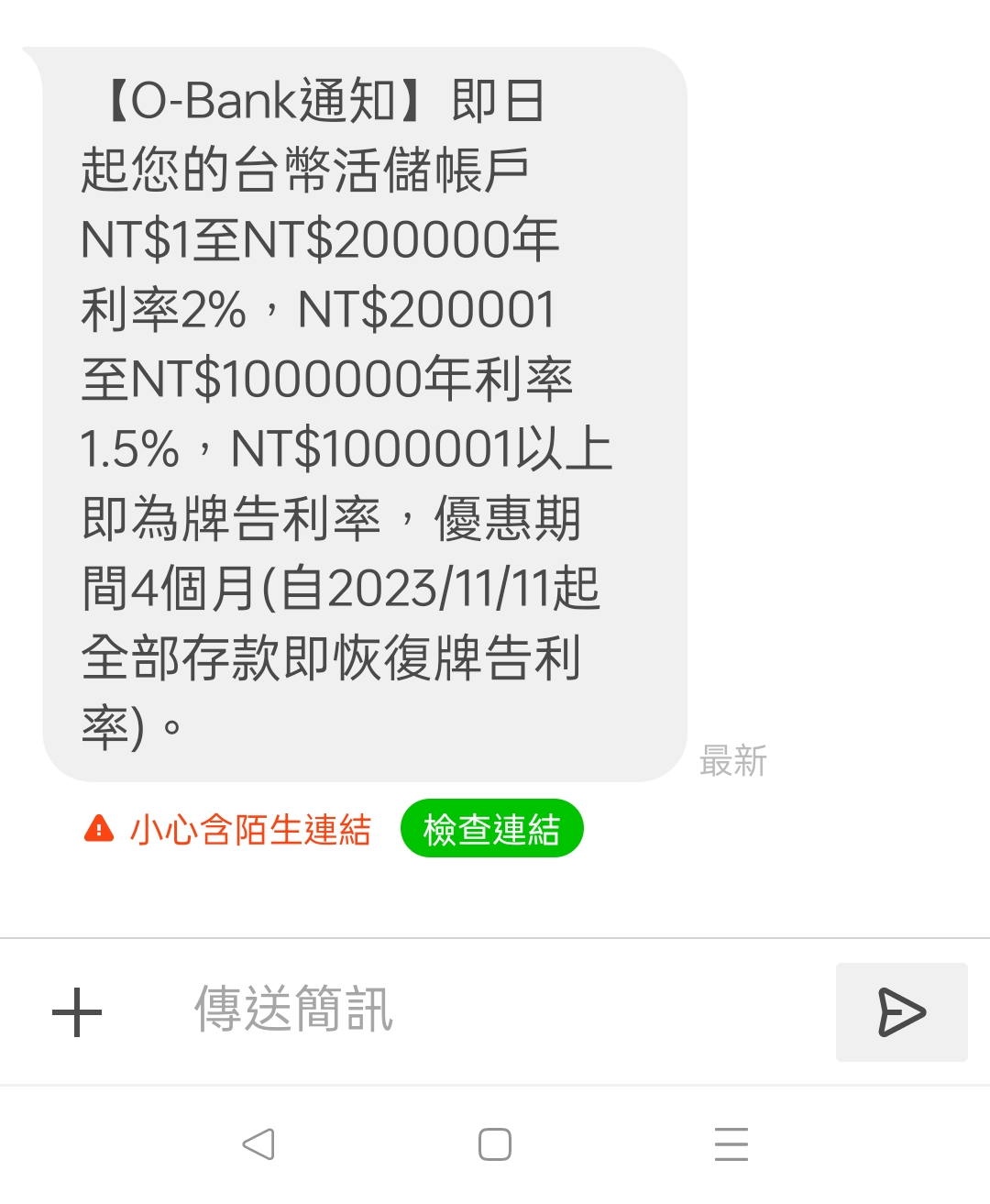This screenshot has height=1204, width=990.
Task: Open the recent apps menu
Action: pos(731,1144)
